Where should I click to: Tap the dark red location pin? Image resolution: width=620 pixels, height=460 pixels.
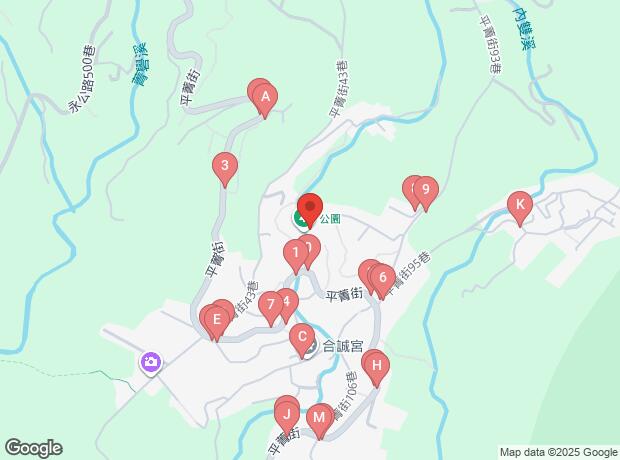(310, 208)
